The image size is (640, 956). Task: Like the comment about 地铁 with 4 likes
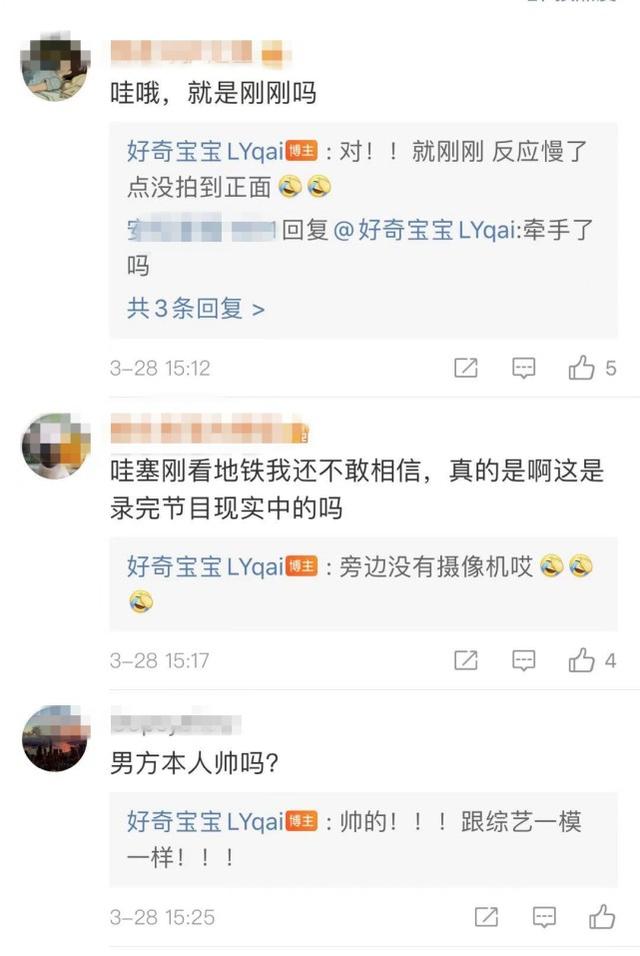coord(582,660)
